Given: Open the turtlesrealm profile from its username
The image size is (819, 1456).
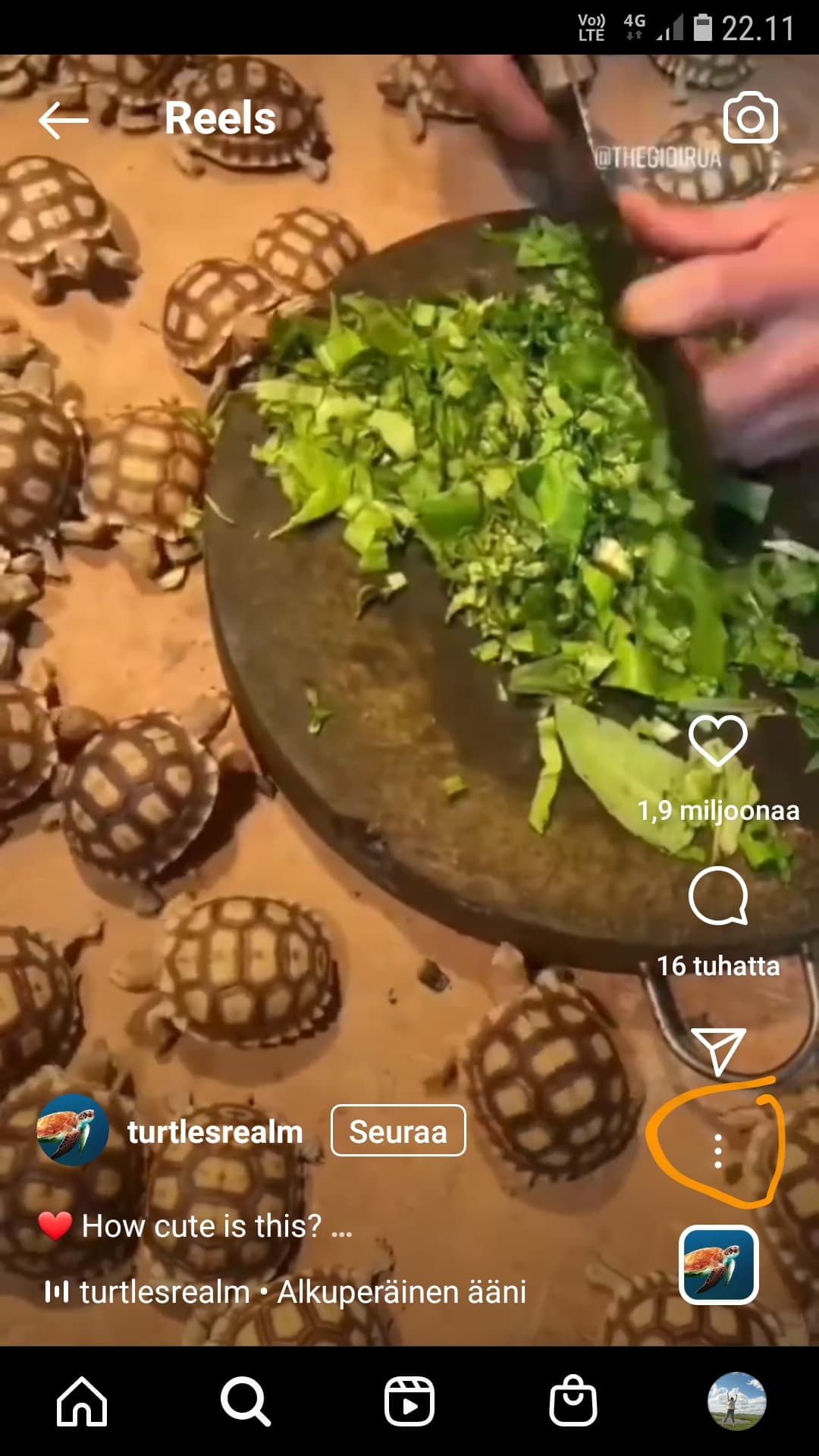Looking at the screenshot, I should click(215, 1131).
